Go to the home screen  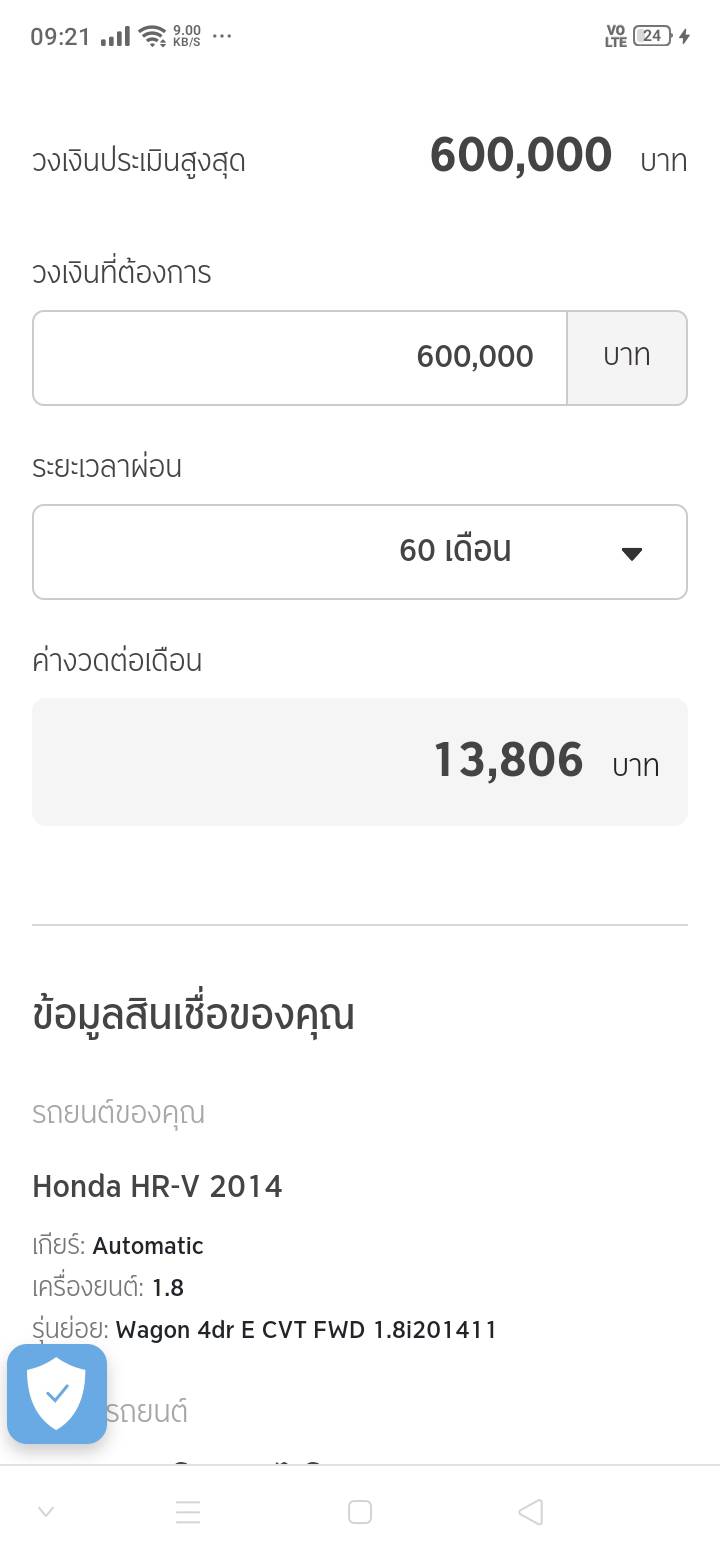tap(360, 1511)
